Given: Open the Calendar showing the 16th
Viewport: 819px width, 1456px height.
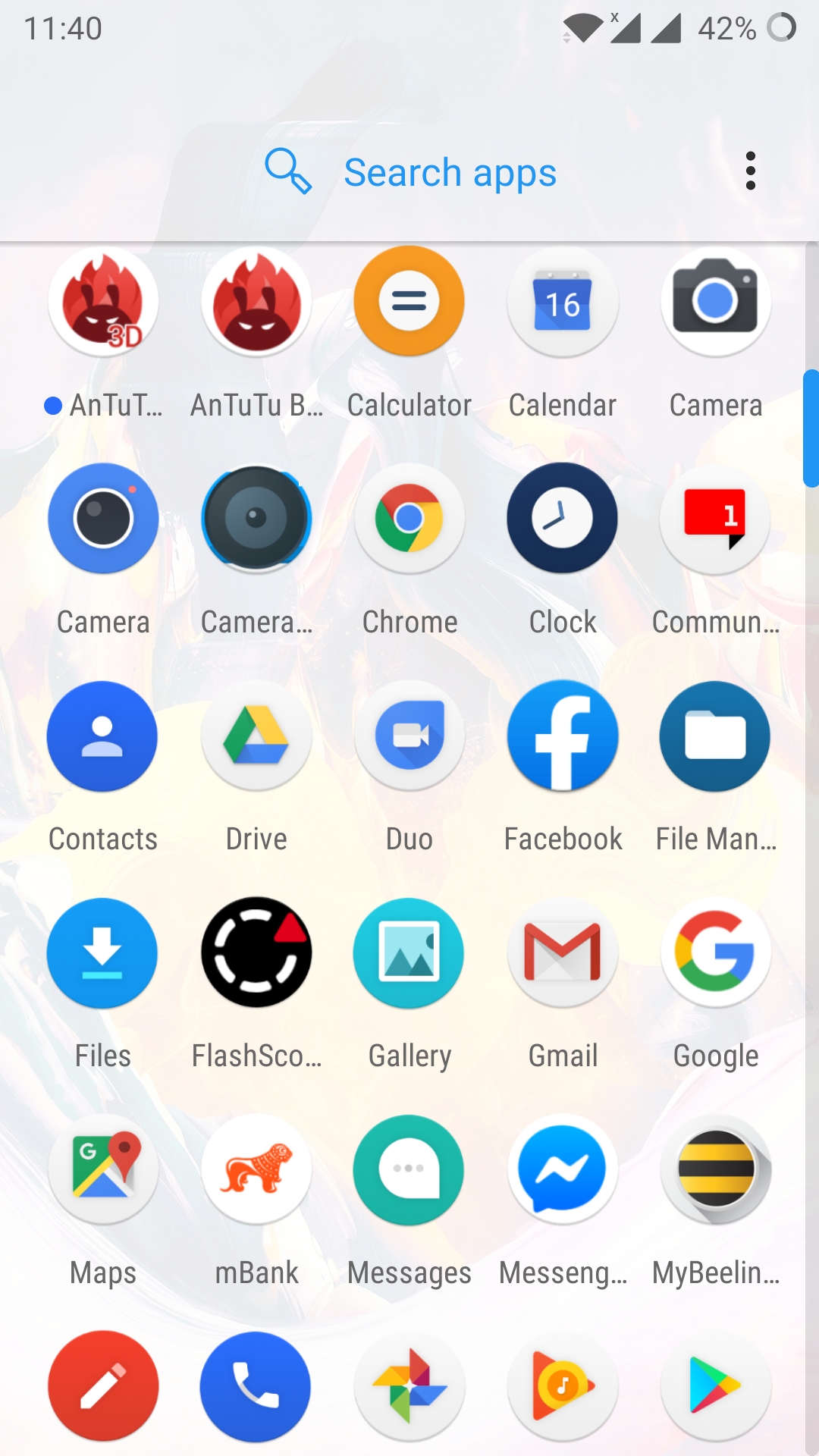Looking at the screenshot, I should point(563,301).
